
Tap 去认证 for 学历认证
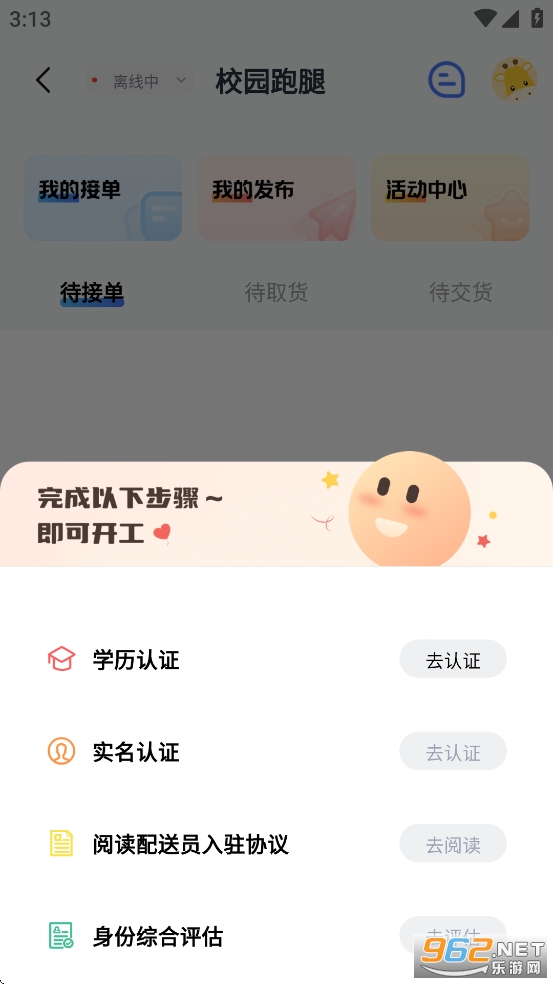453,659
